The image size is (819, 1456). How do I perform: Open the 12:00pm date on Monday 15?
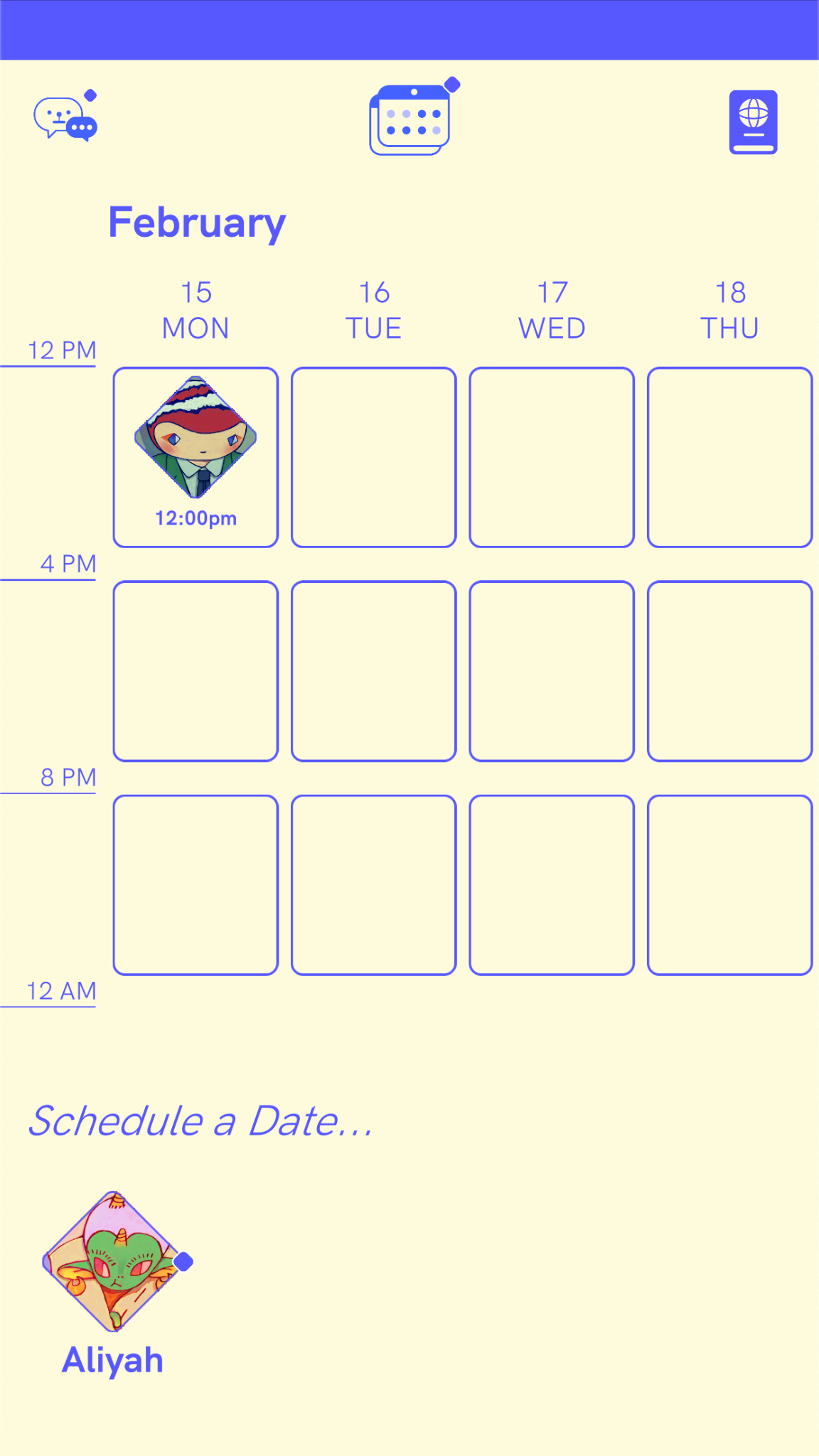pyautogui.click(x=196, y=457)
